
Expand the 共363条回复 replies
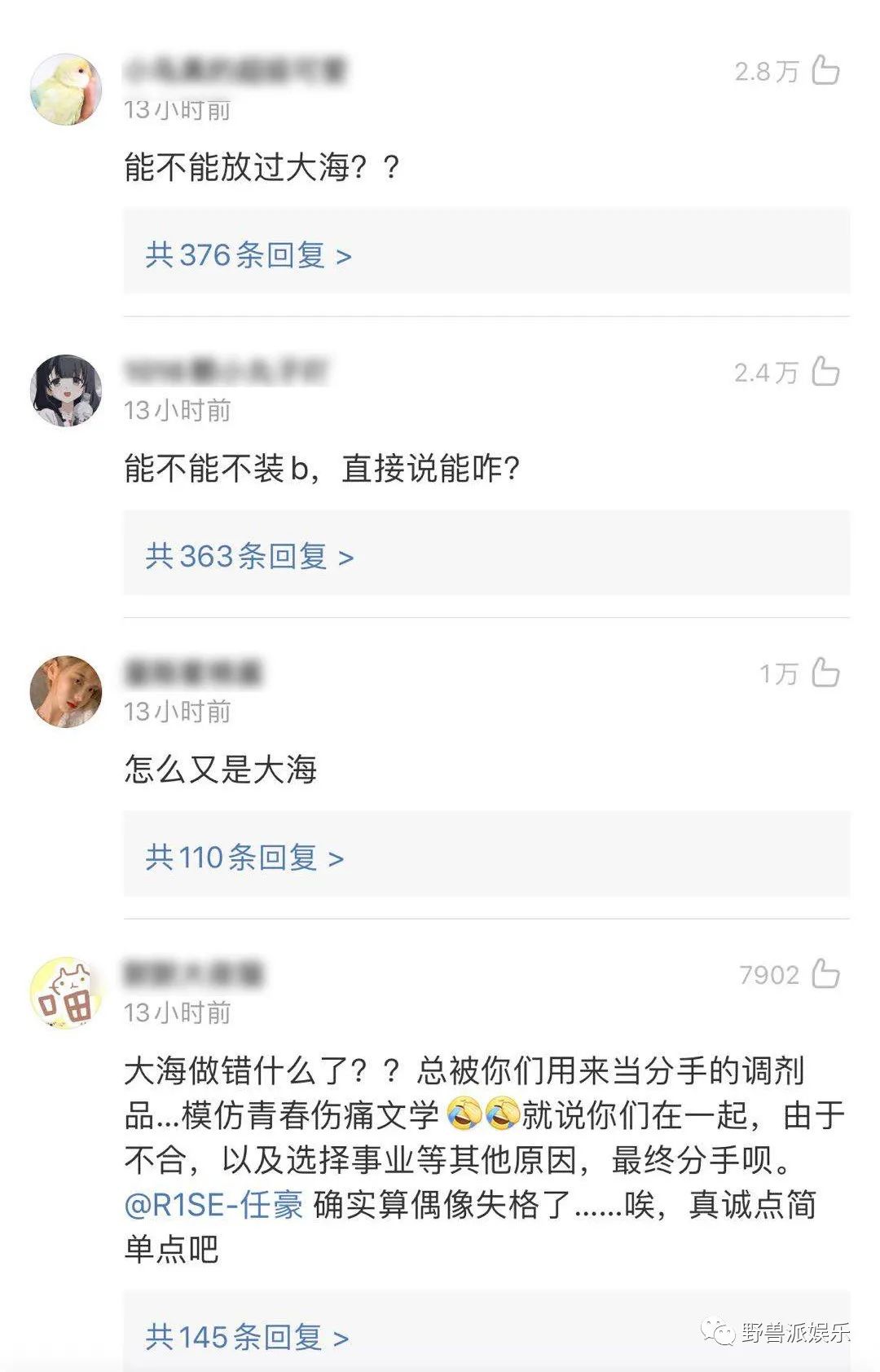coord(249,557)
